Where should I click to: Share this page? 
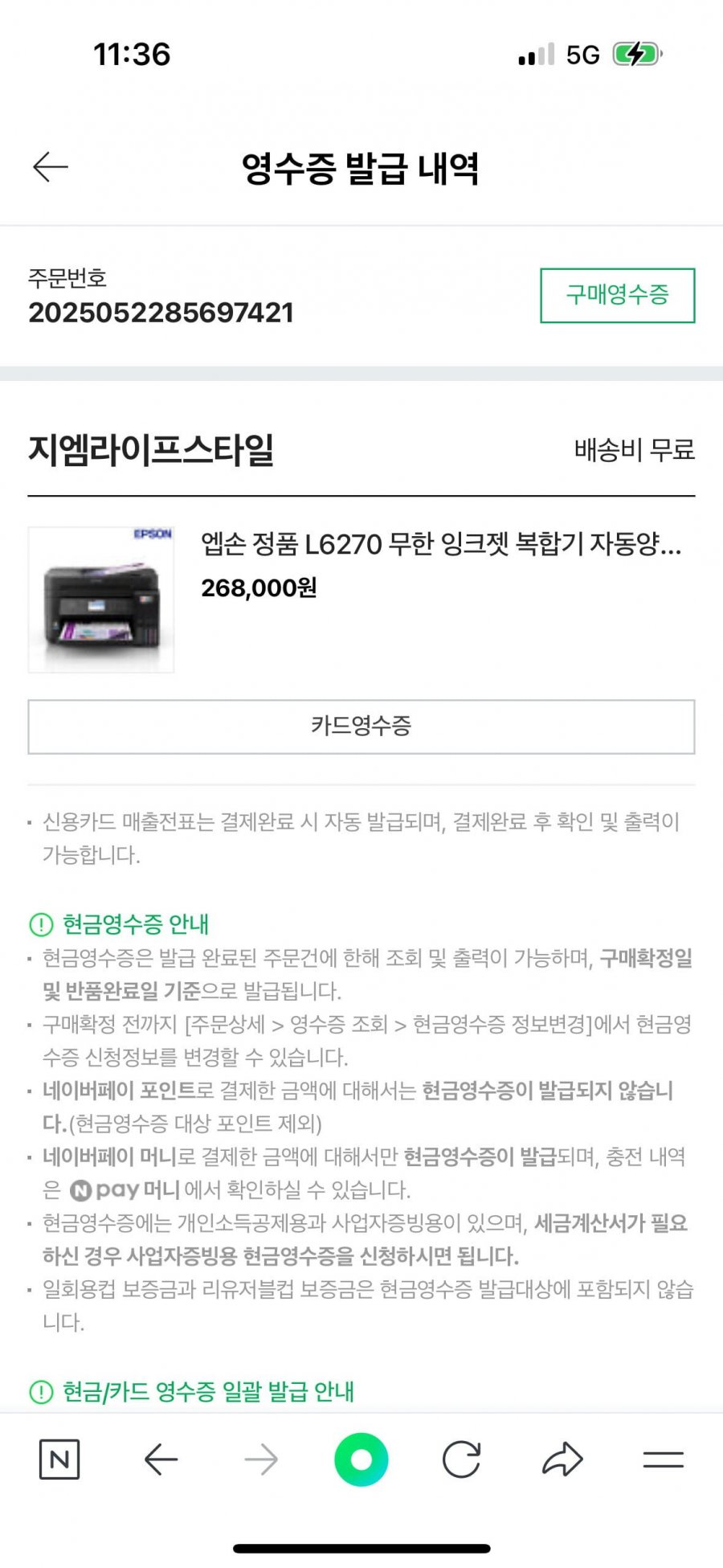562,1459
